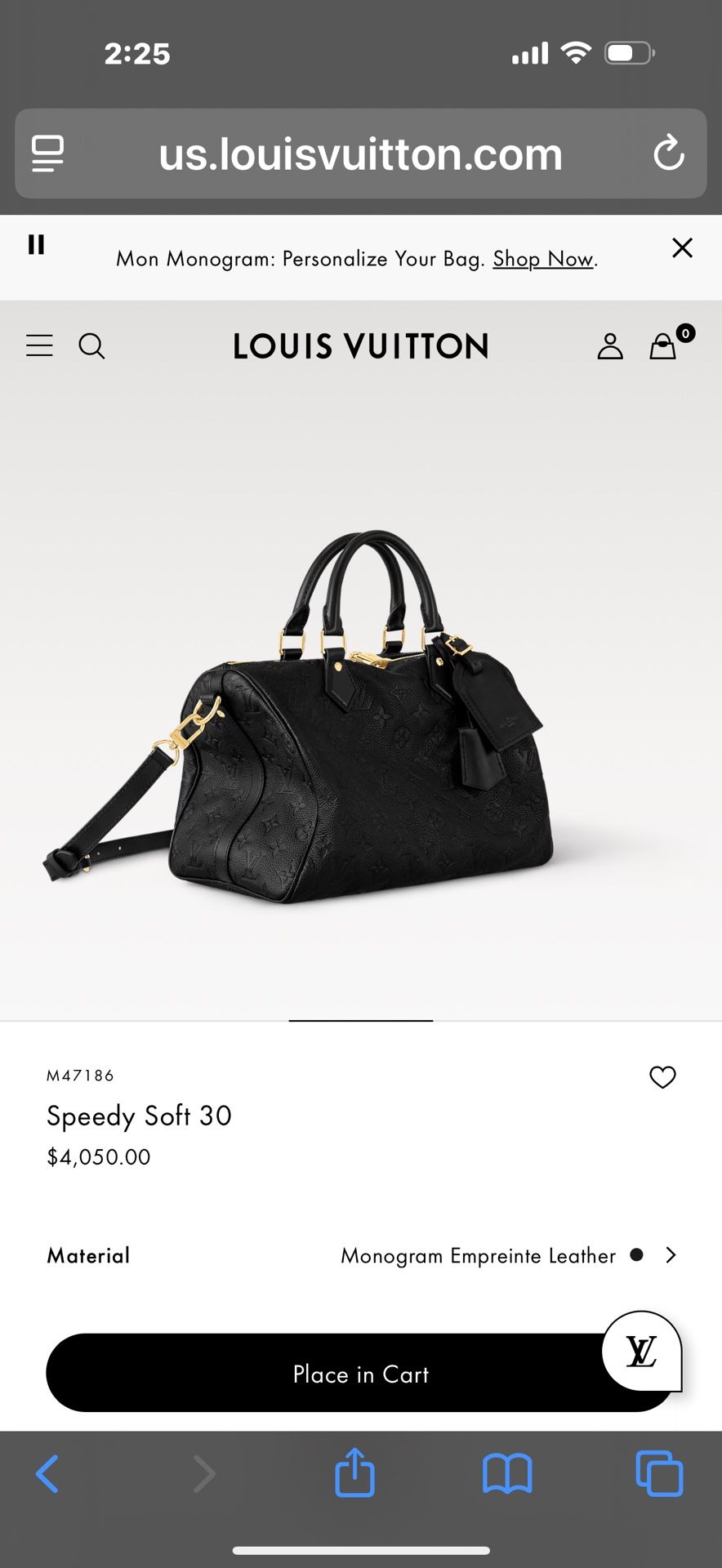Pause the announcement banner carousel
This screenshot has height=1568, width=722.
coord(36,245)
